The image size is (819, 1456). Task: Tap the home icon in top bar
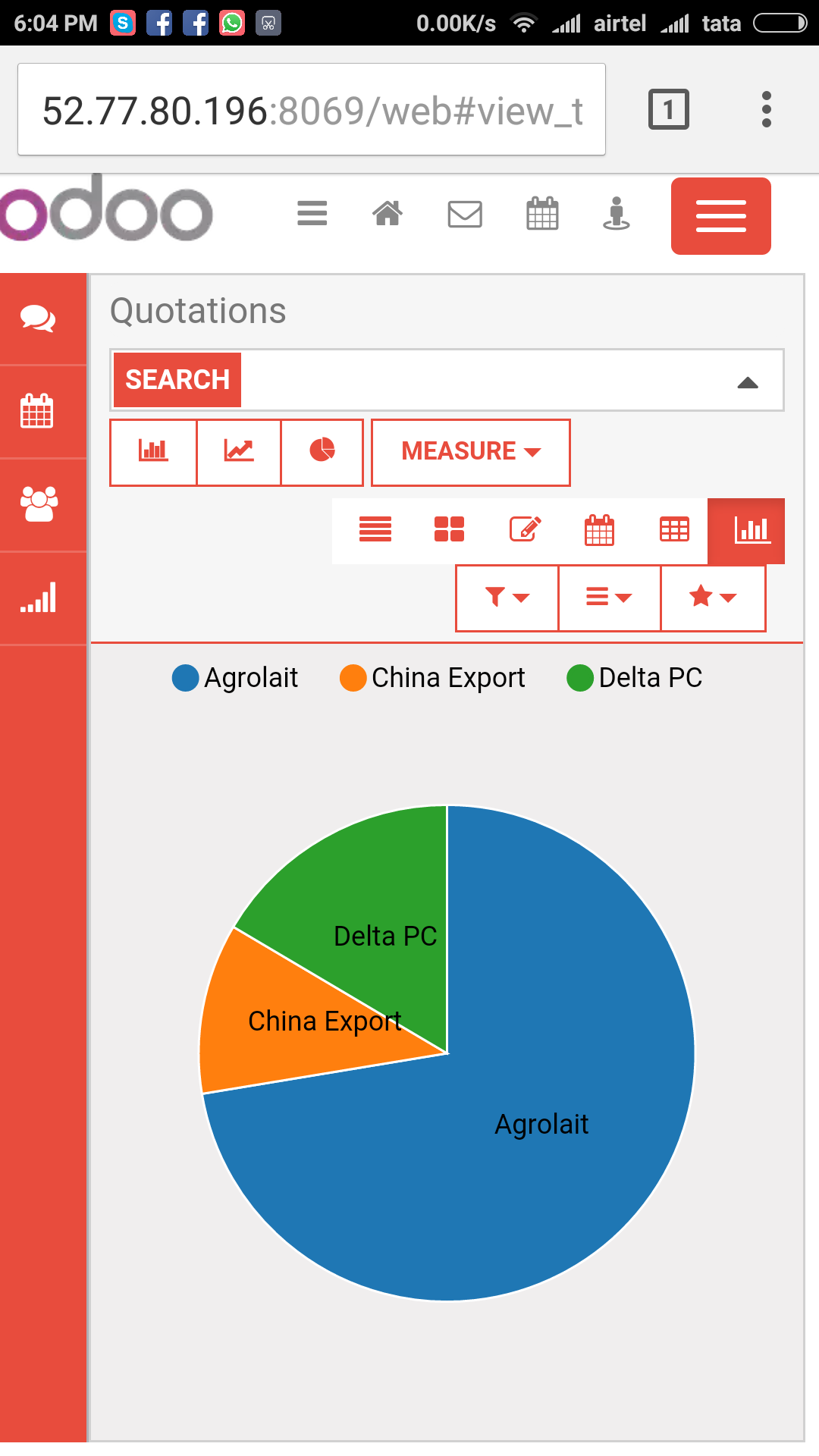388,214
